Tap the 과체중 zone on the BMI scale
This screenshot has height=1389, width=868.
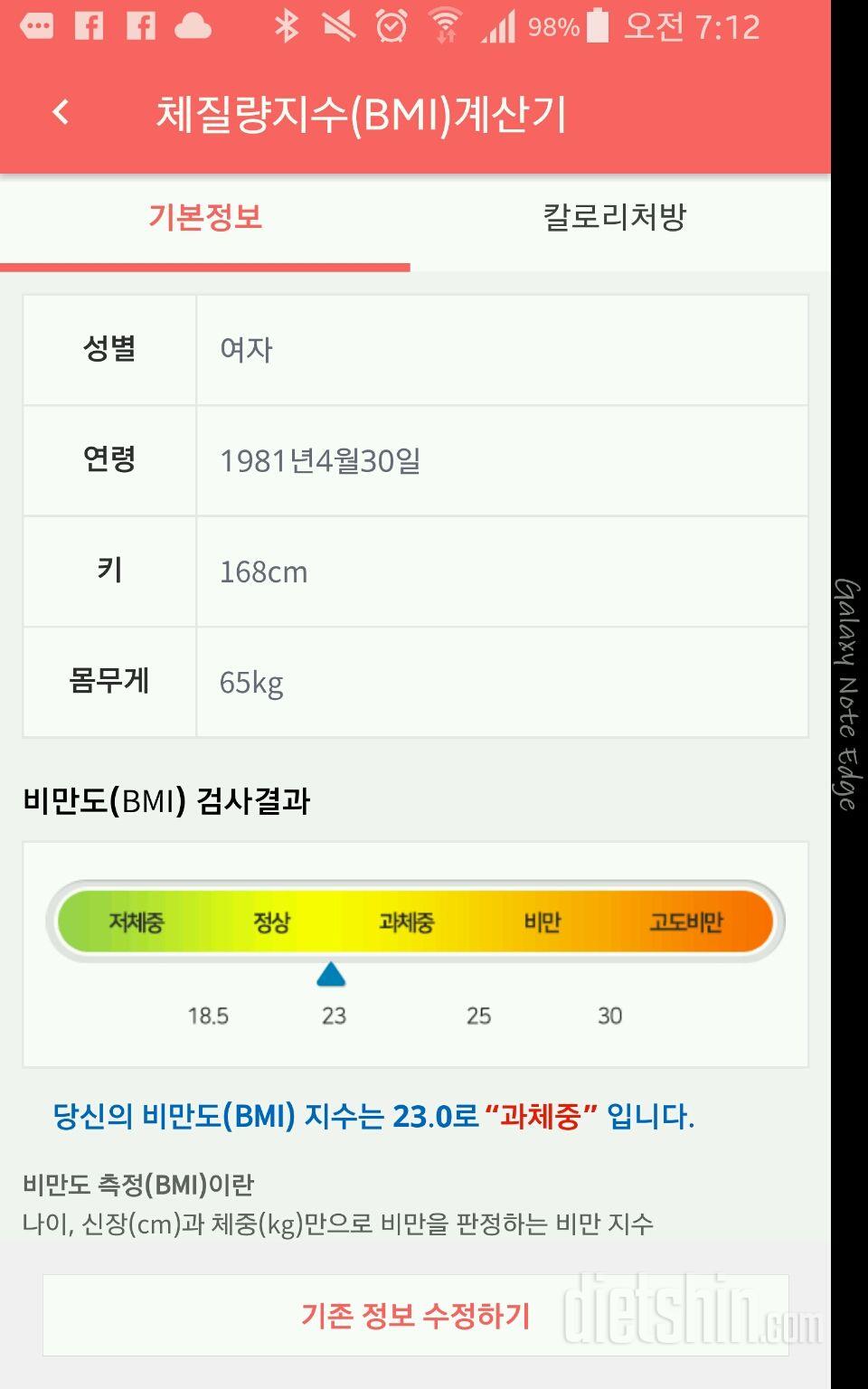pos(406,921)
